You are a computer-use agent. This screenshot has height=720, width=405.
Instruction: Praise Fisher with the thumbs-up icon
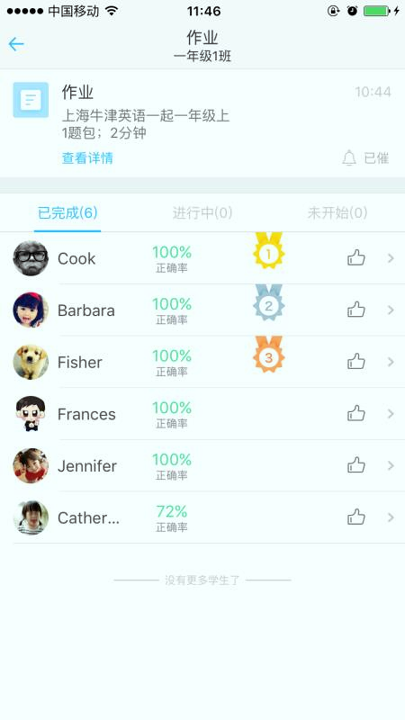tap(356, 362)
